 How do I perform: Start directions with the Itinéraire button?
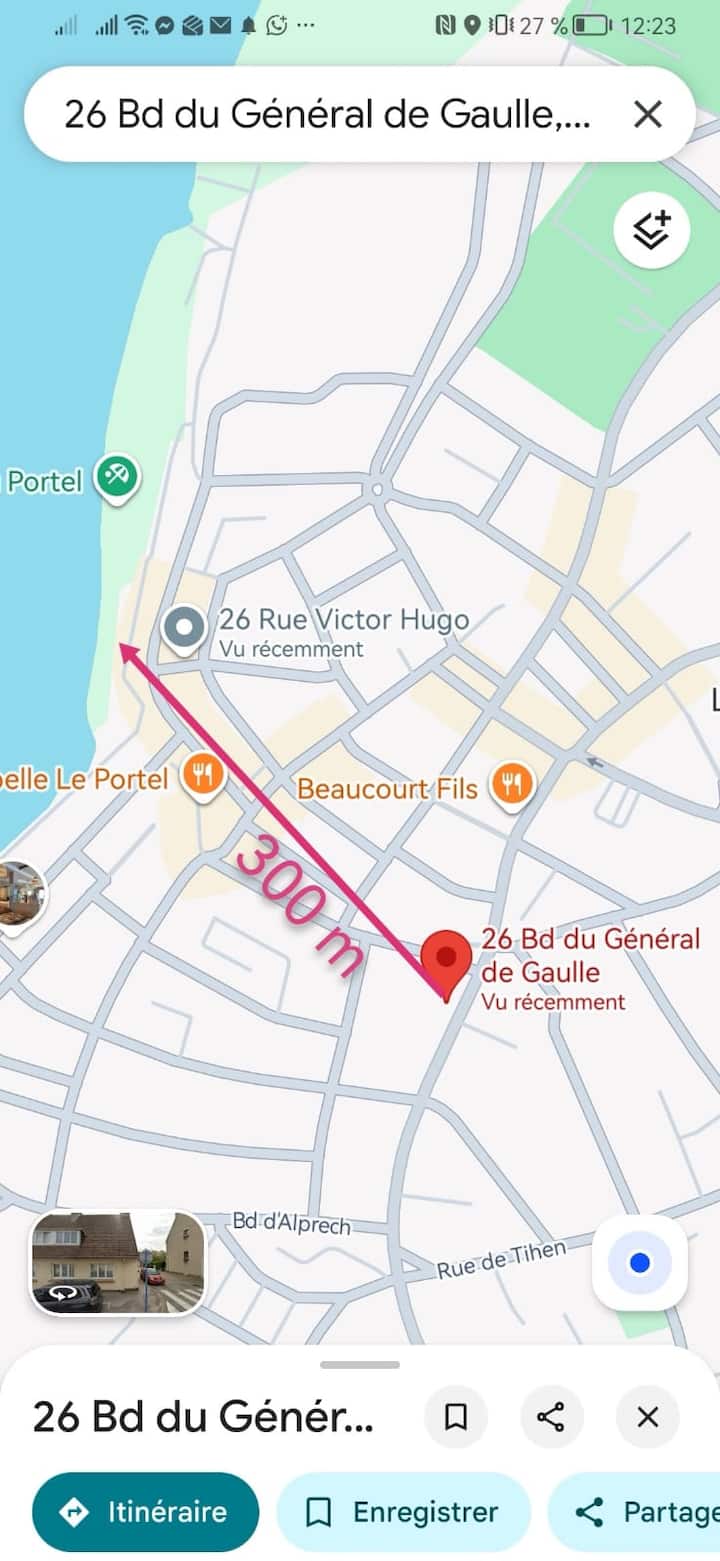click(x=144, y=1512)
